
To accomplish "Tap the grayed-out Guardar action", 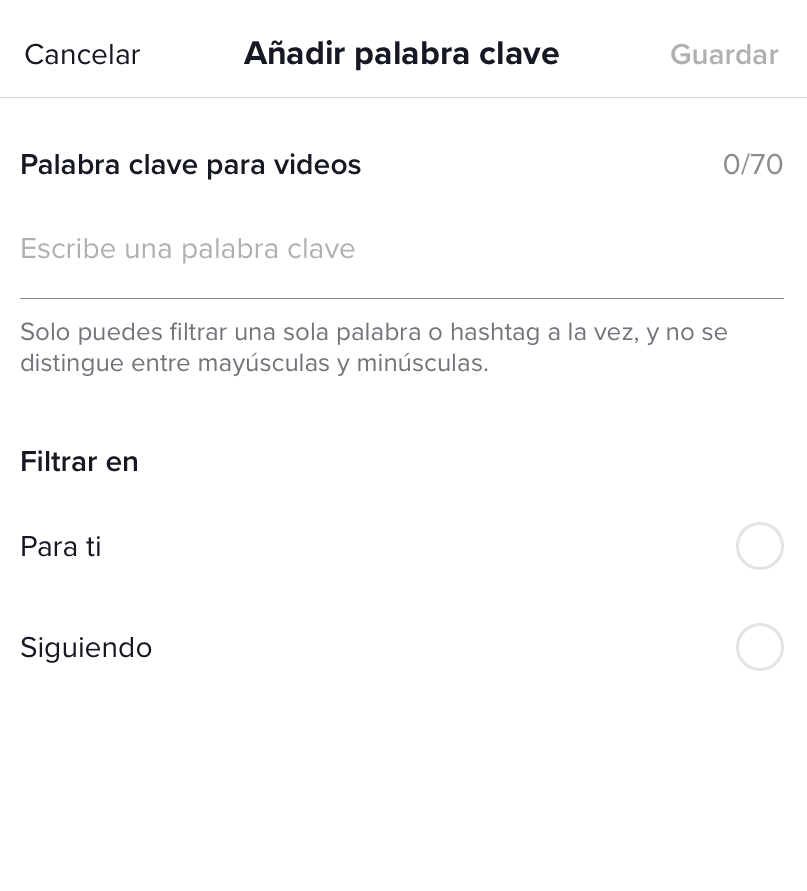I will coord(724,55).
